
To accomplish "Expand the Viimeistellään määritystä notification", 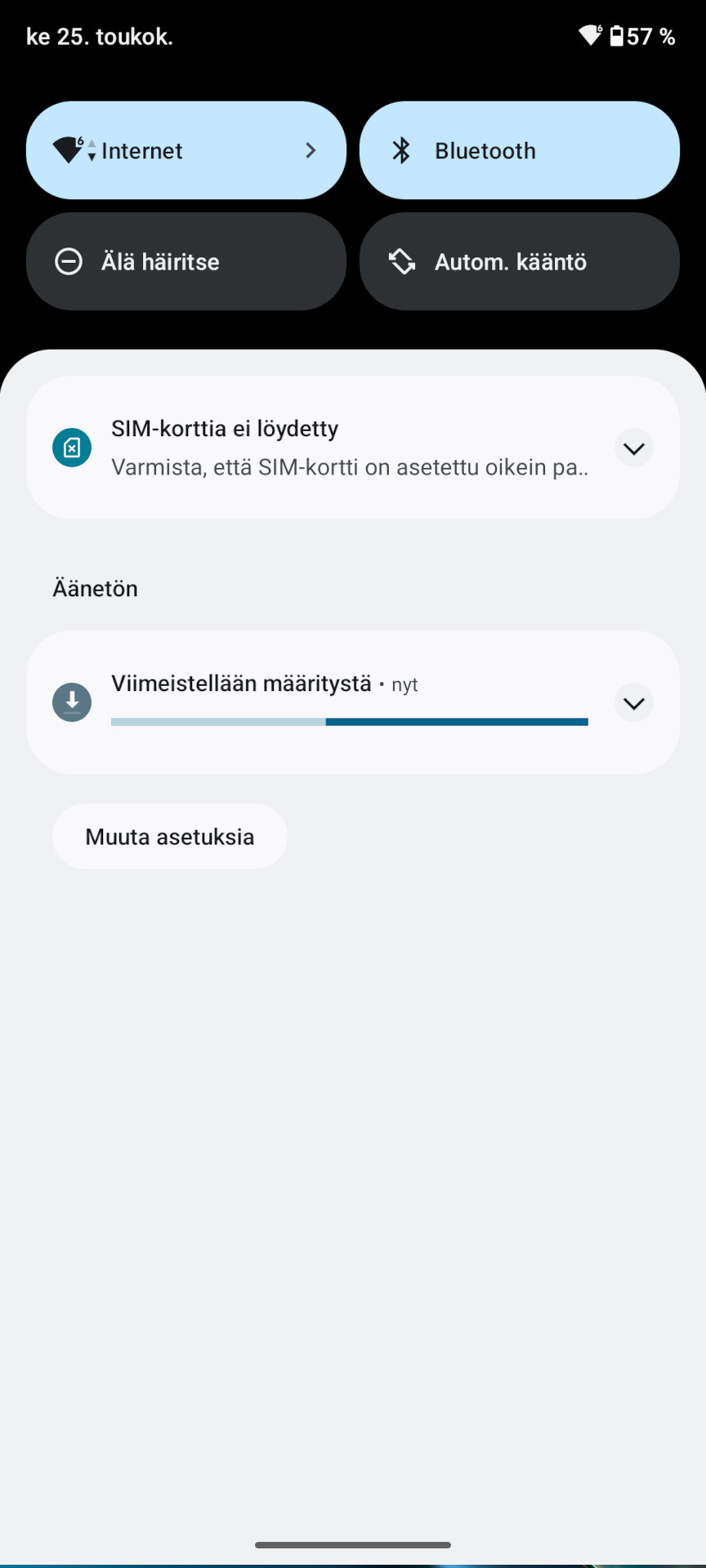I will [x=634, y=702].
